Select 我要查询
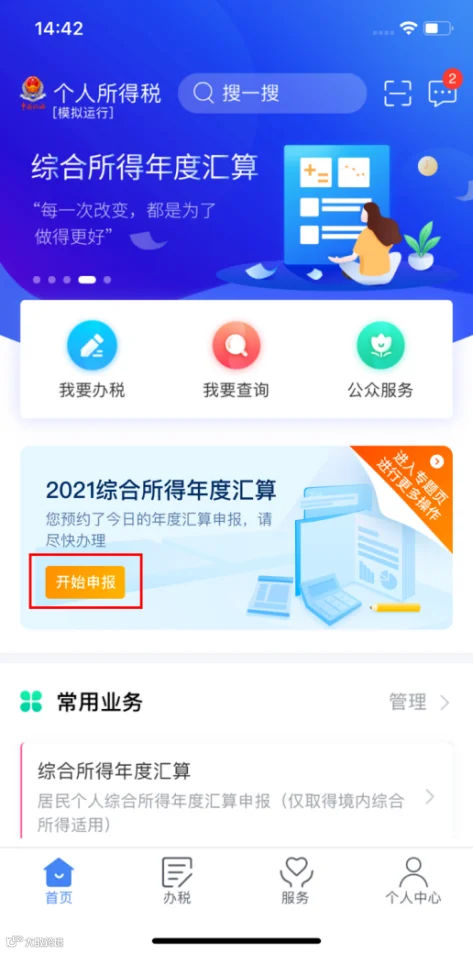 pos(236,359)
